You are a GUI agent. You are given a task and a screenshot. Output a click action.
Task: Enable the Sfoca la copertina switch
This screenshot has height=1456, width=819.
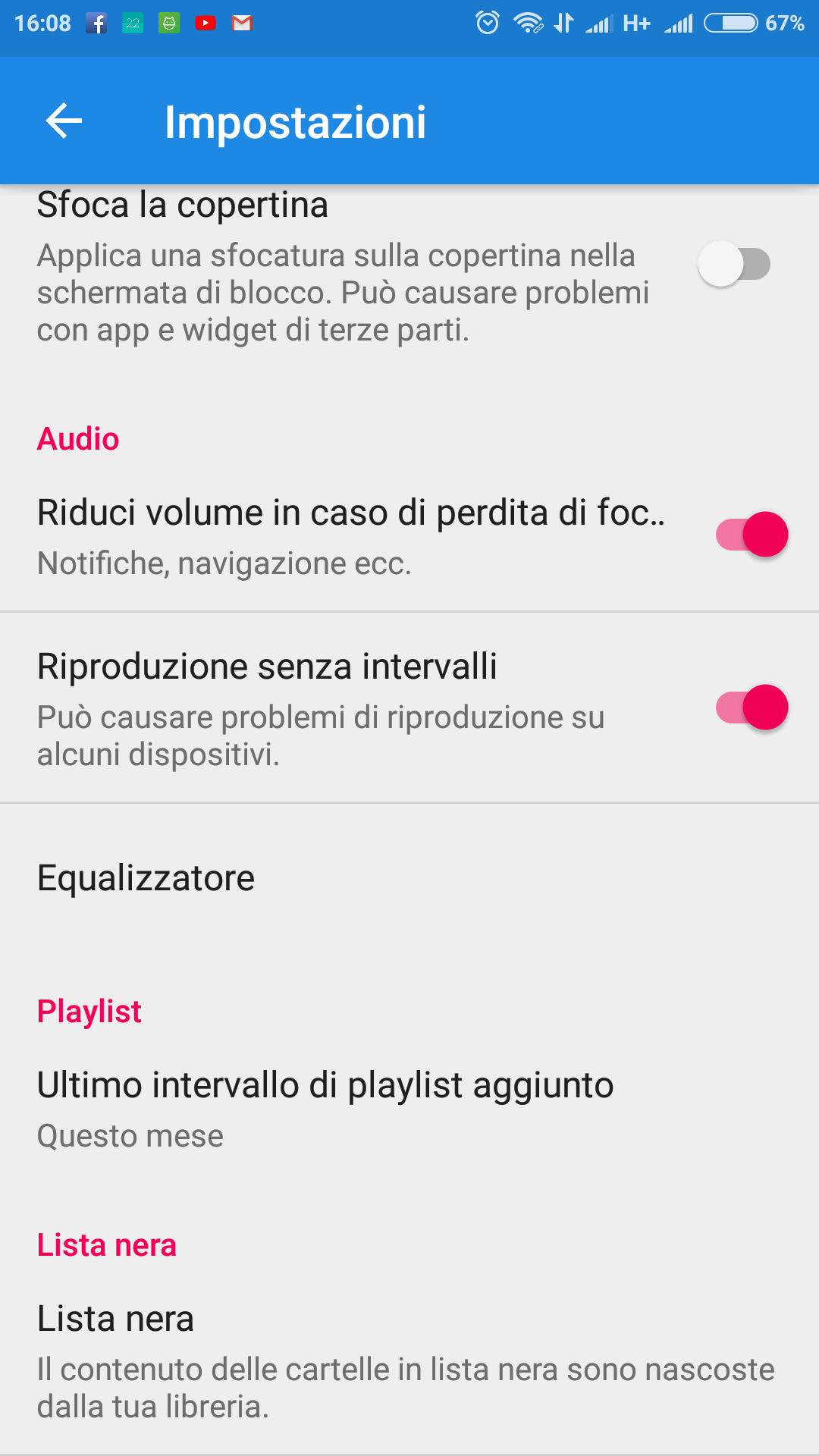[734, 264]
